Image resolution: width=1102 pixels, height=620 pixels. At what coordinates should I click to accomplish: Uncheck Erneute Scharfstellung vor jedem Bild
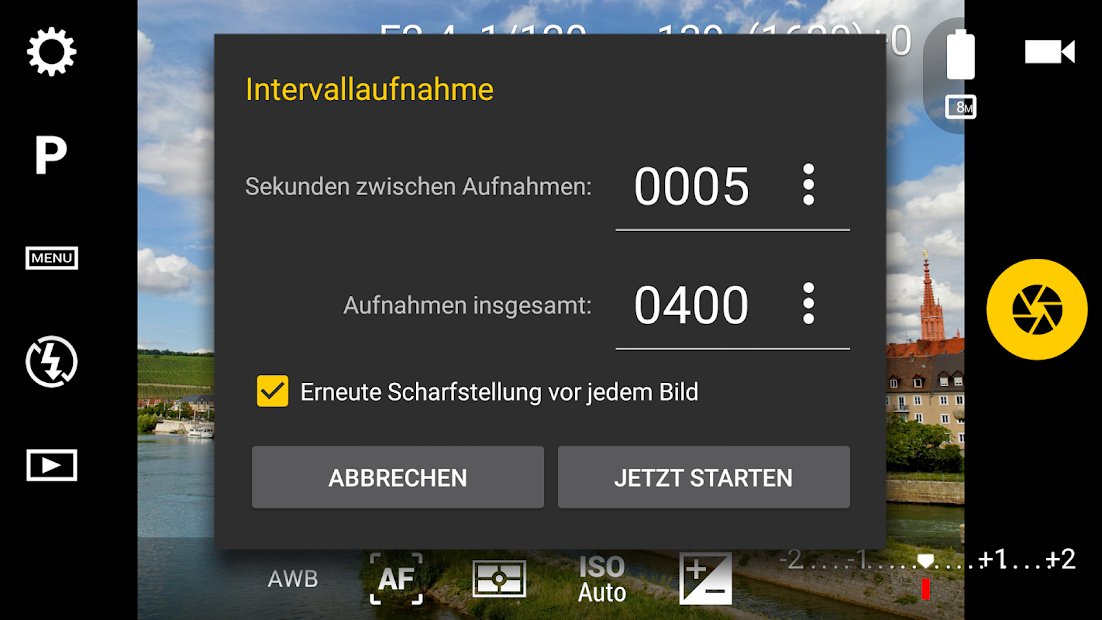pyautogui.click(x=272, y=392)
